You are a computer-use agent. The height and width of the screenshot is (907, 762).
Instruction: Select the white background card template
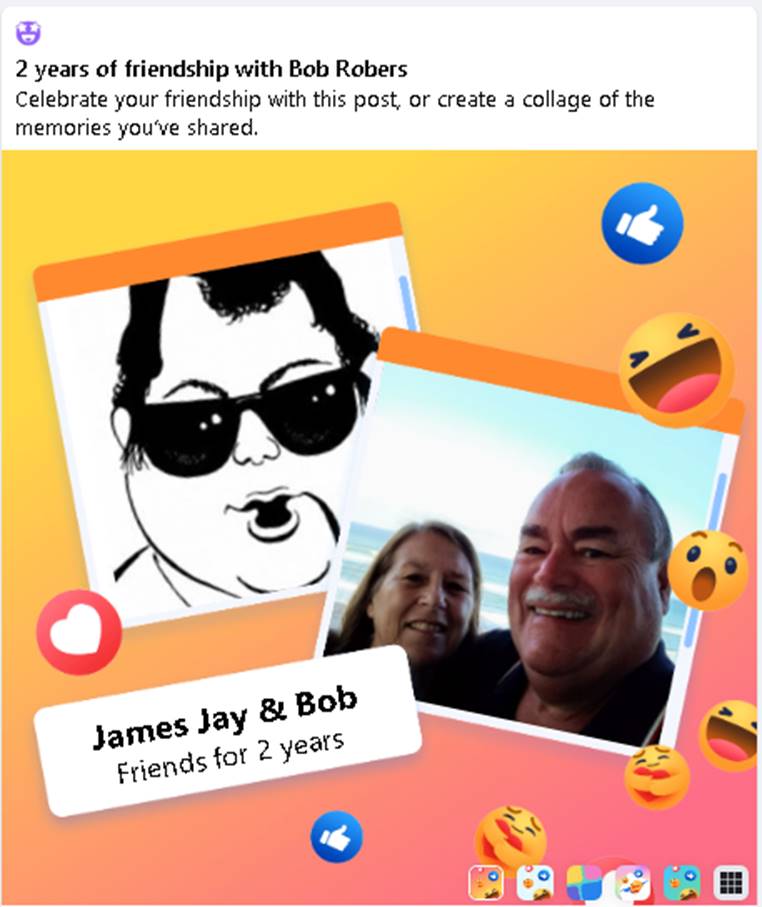point(535,882)
